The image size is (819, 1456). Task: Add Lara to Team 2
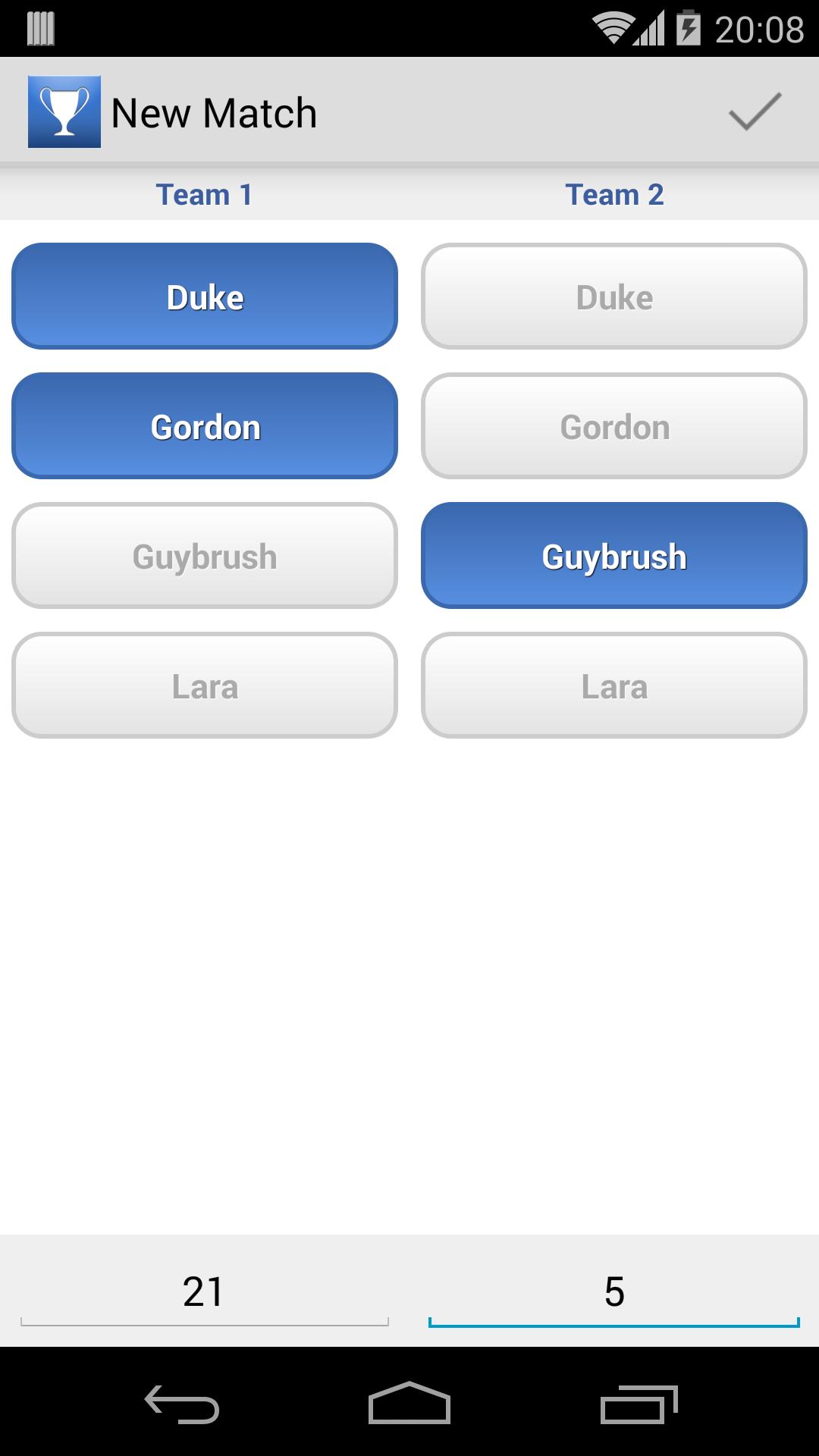(614, 686)
